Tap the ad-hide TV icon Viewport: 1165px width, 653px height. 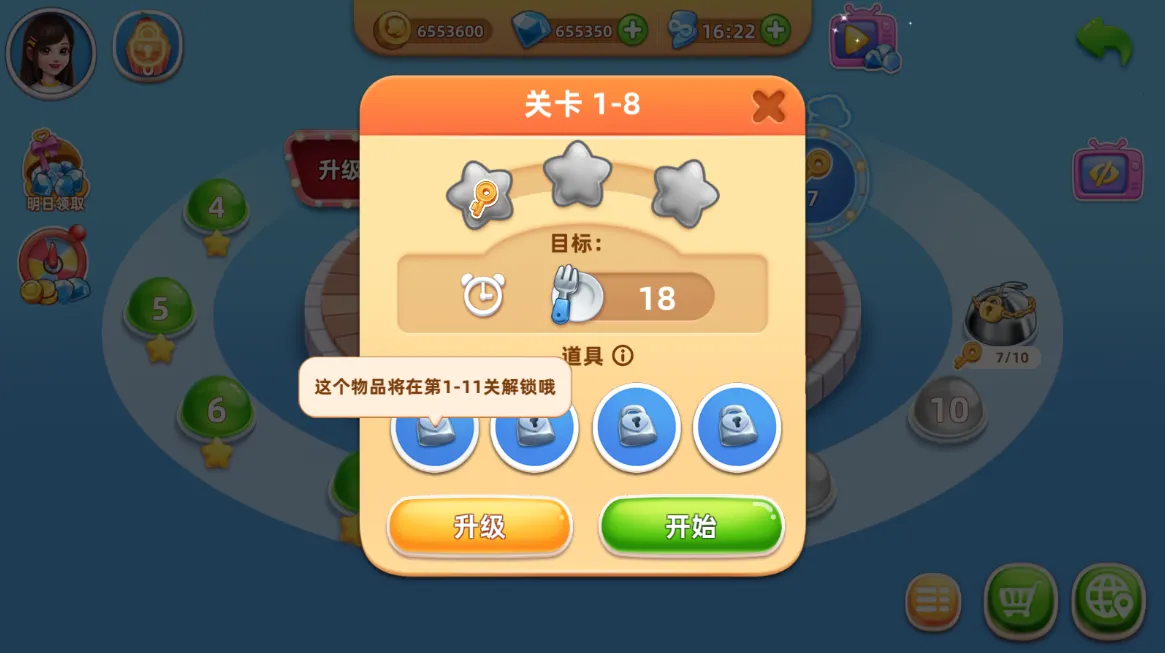(x=1107, y=170)
